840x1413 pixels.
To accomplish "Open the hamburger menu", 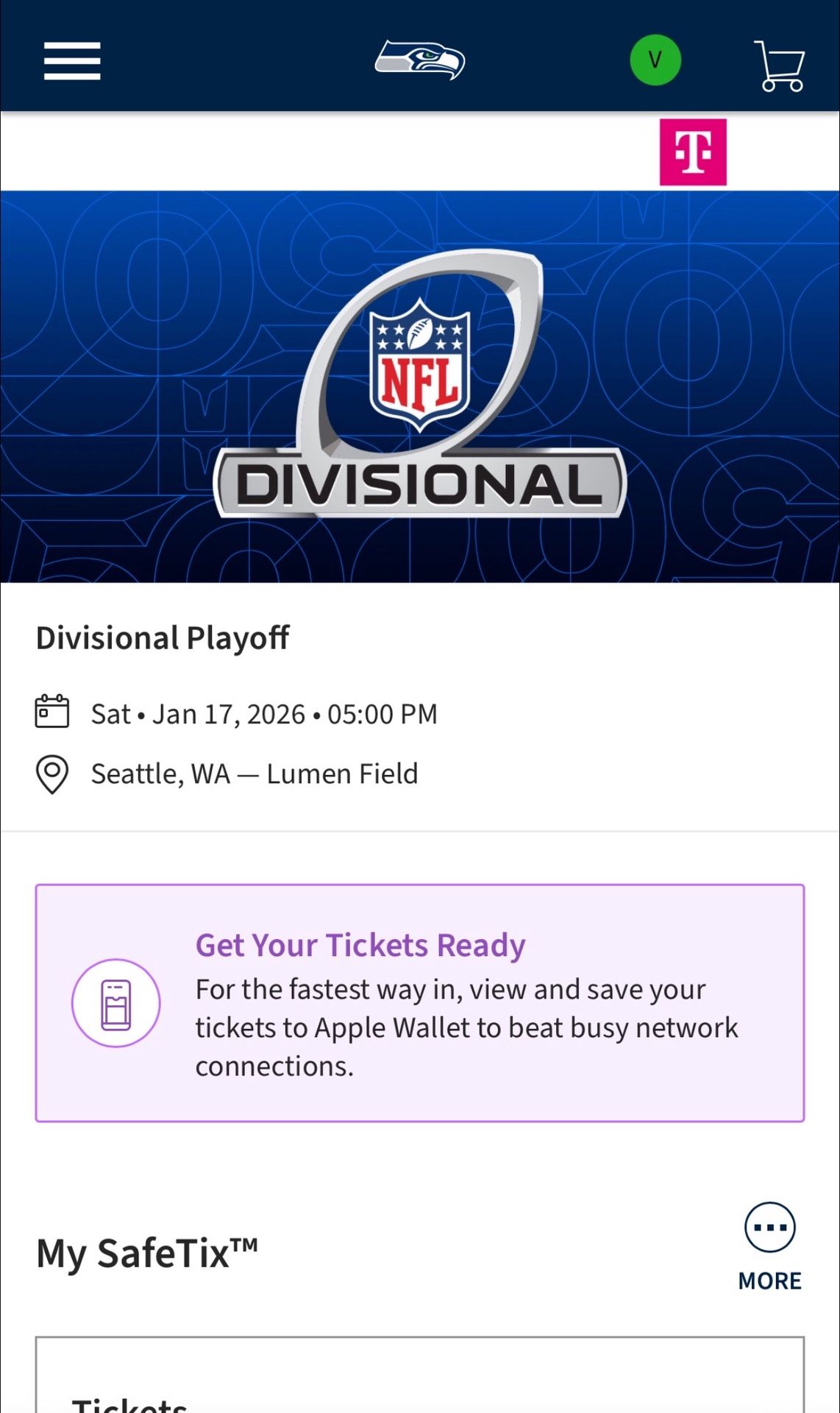I will (x=72, y=60).
